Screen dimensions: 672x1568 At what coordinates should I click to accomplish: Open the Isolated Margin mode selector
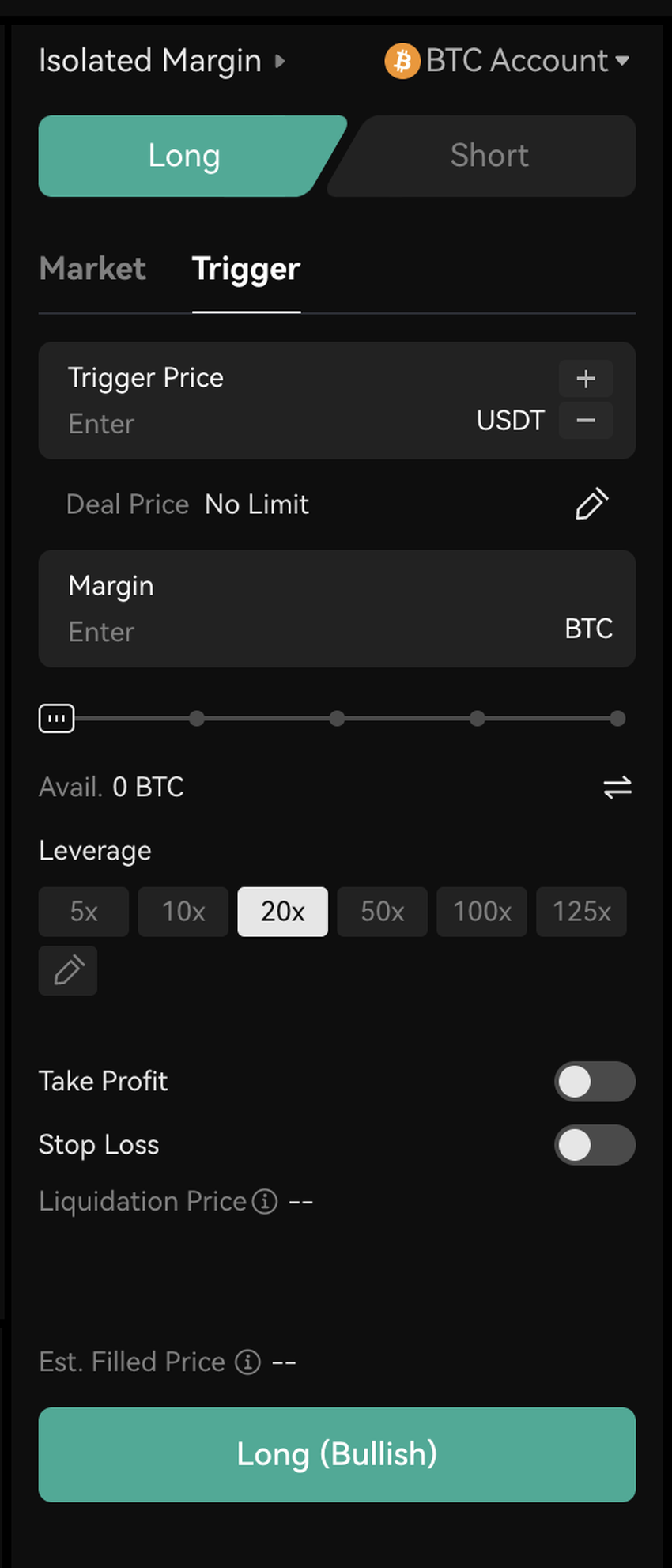161,61
